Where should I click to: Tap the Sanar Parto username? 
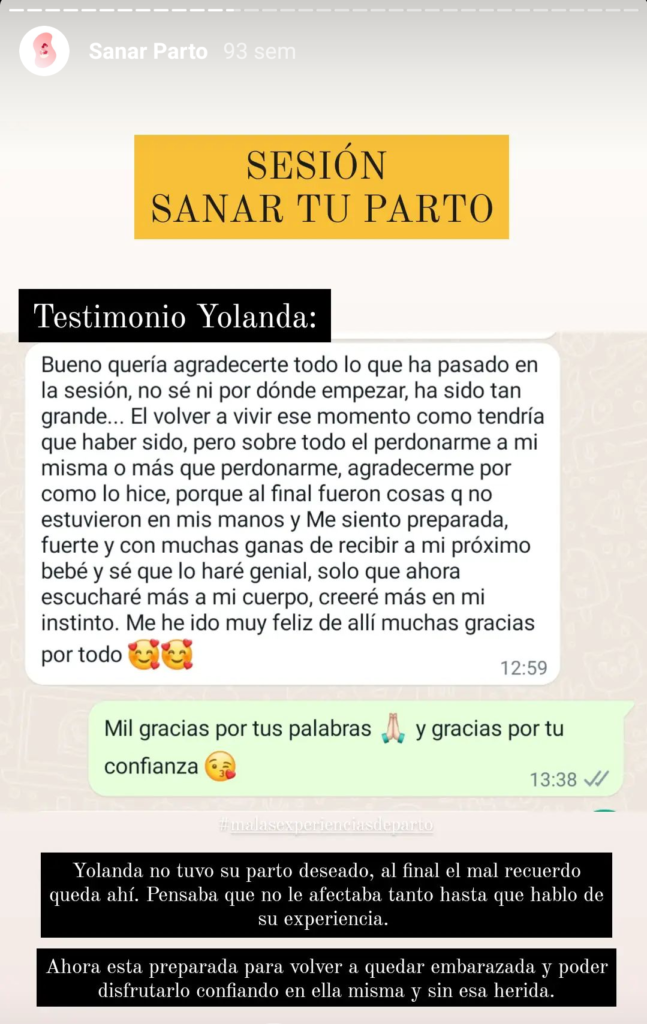[148, 51]
